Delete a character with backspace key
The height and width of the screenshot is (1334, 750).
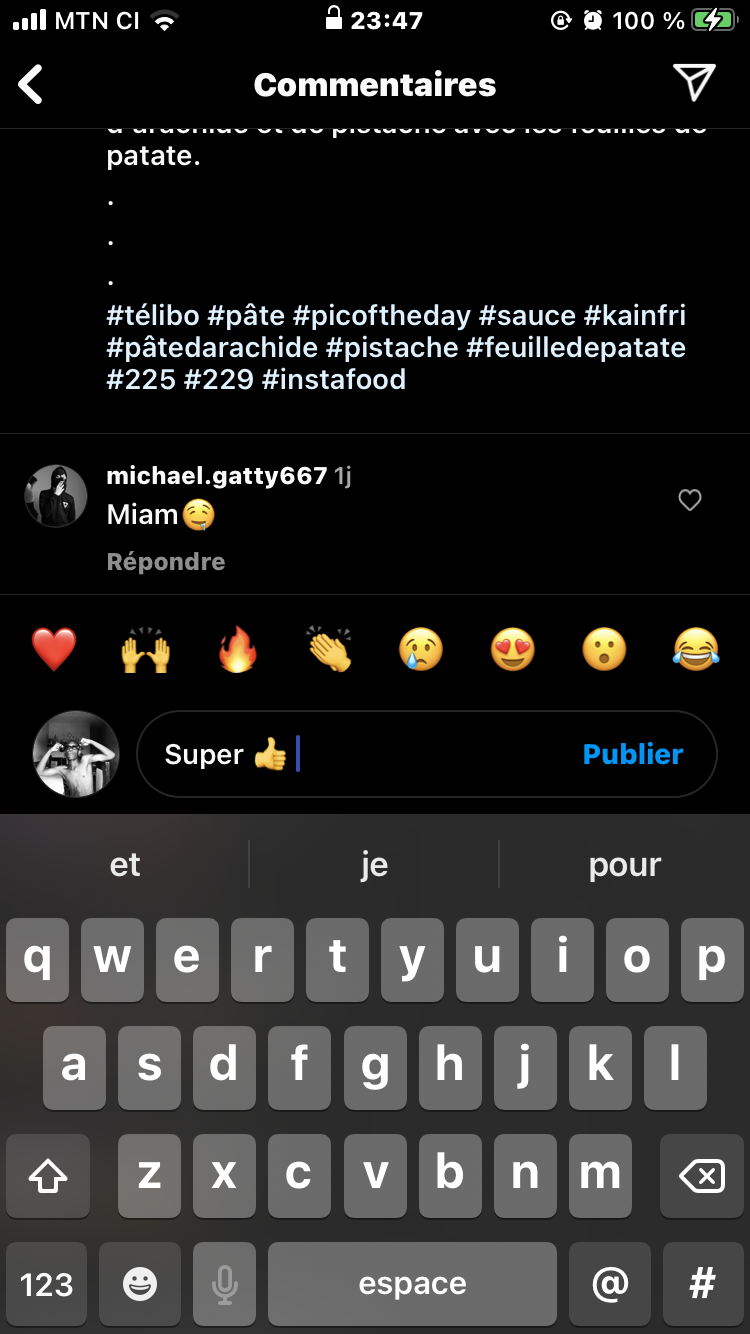tap(702, 1176)
